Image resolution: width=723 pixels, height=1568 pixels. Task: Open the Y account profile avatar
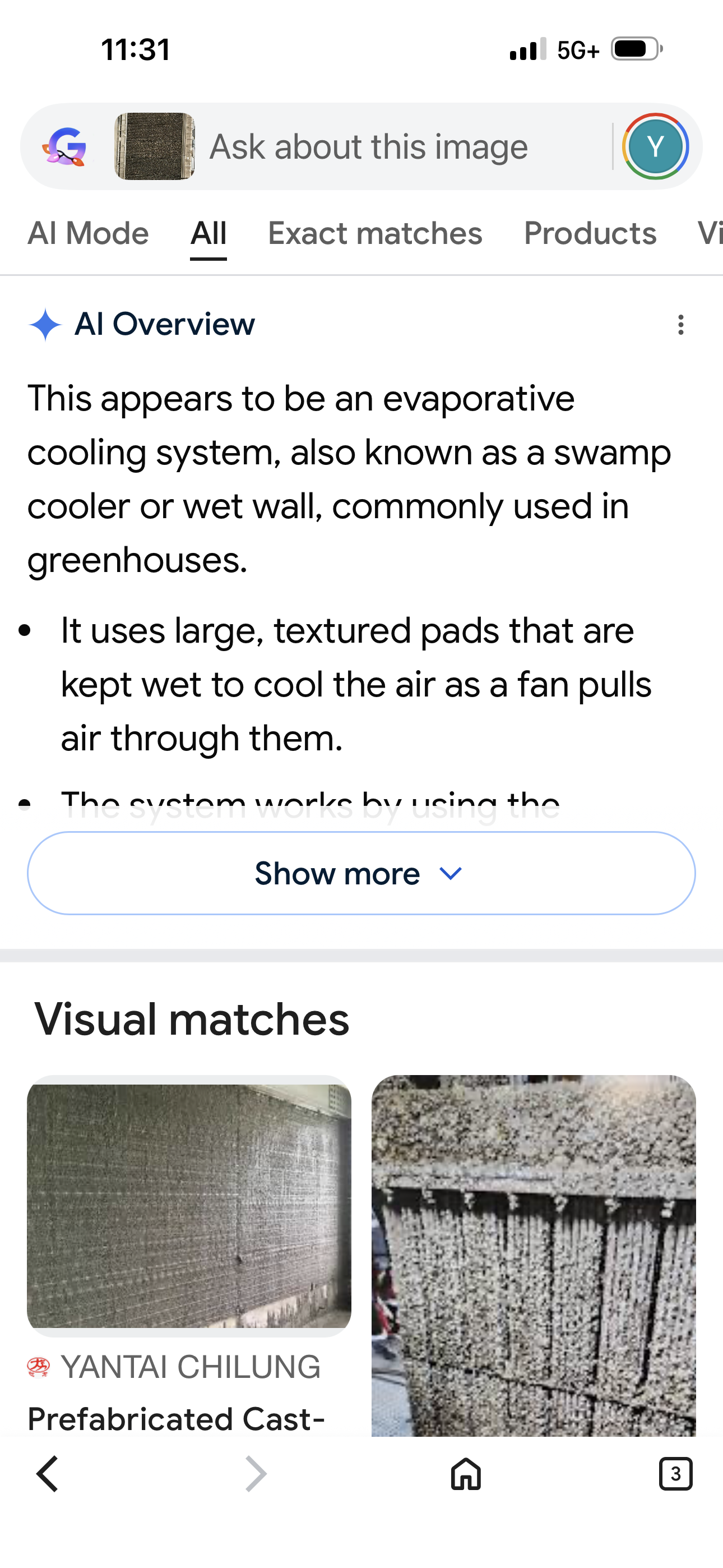coord(655,147)
